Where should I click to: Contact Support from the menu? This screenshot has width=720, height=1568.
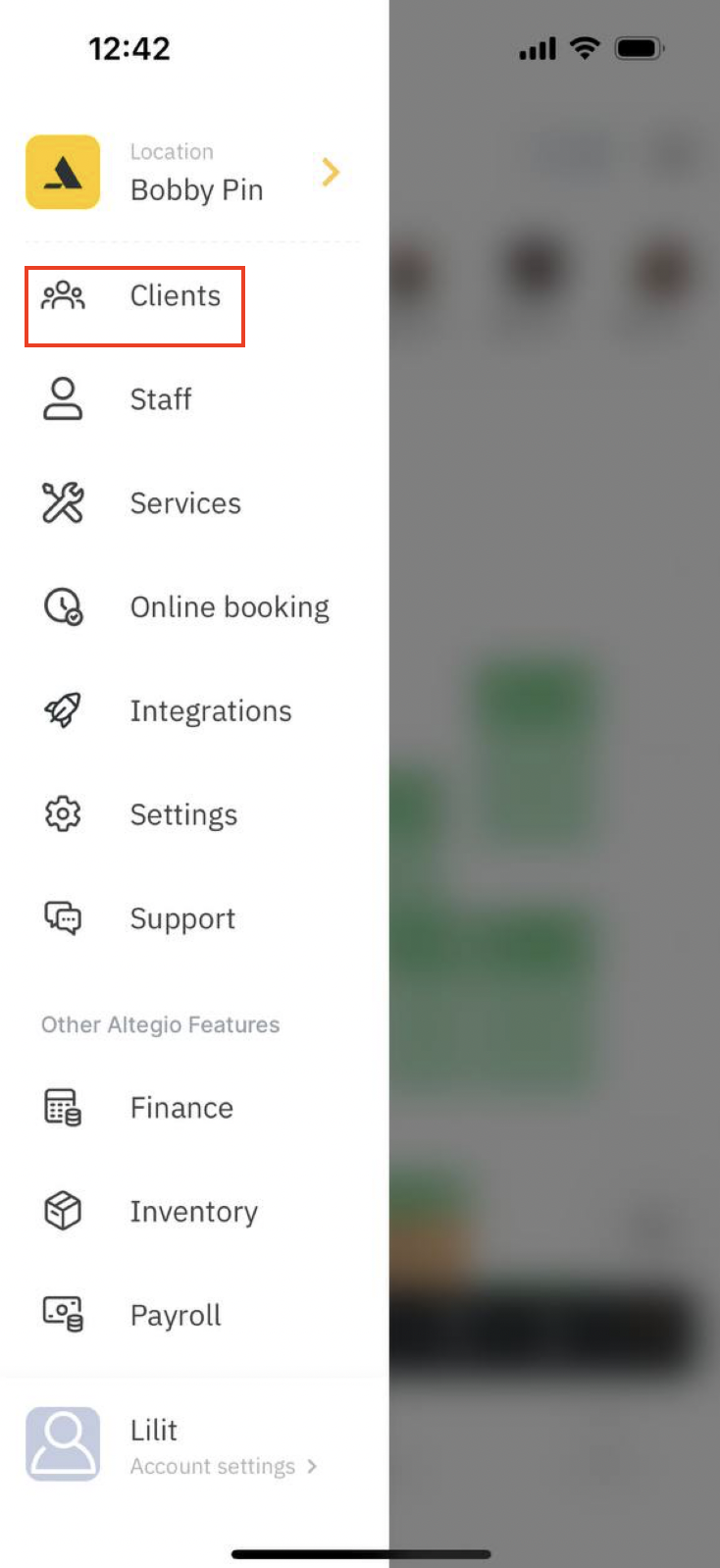192,919
